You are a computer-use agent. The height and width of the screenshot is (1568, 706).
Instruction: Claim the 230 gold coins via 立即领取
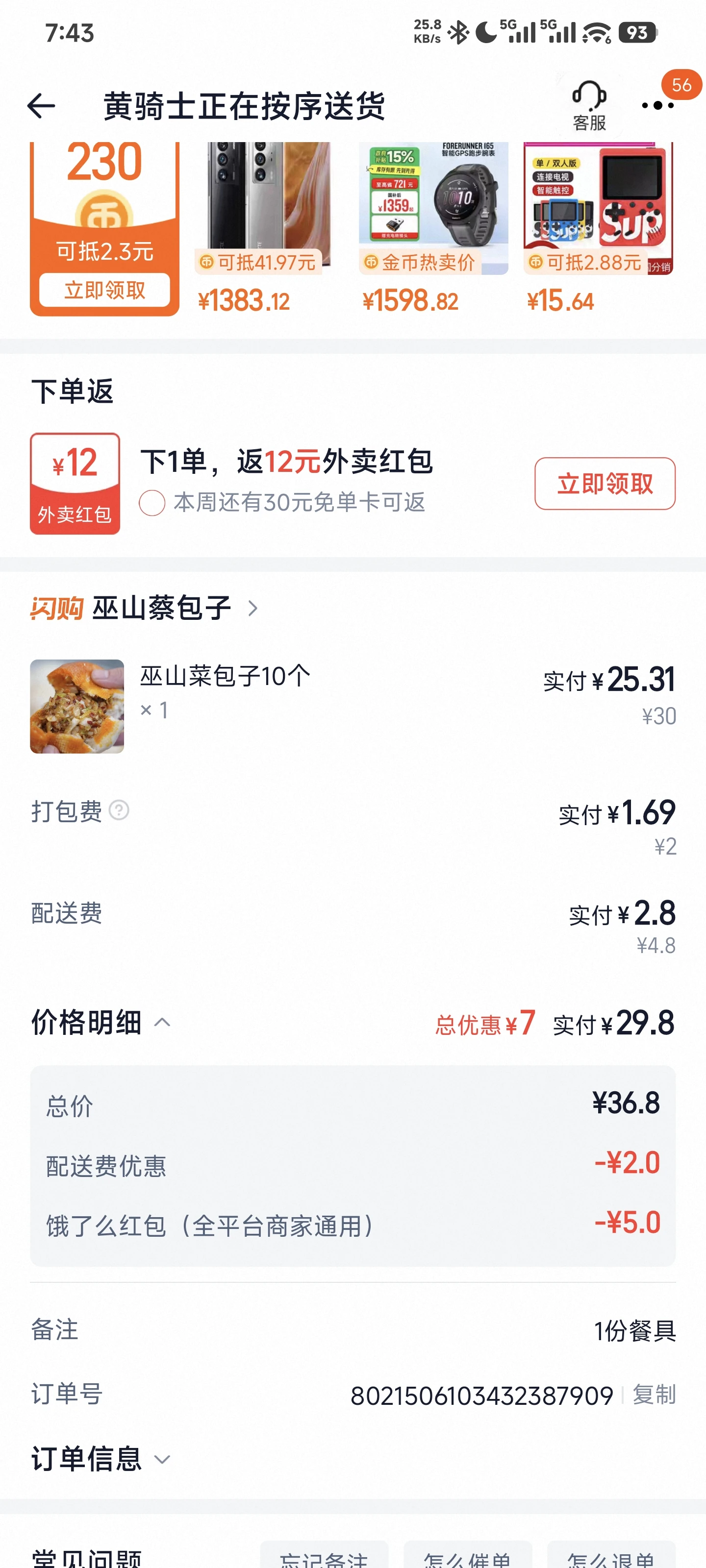pyautogui.click(x=105, y=291)
